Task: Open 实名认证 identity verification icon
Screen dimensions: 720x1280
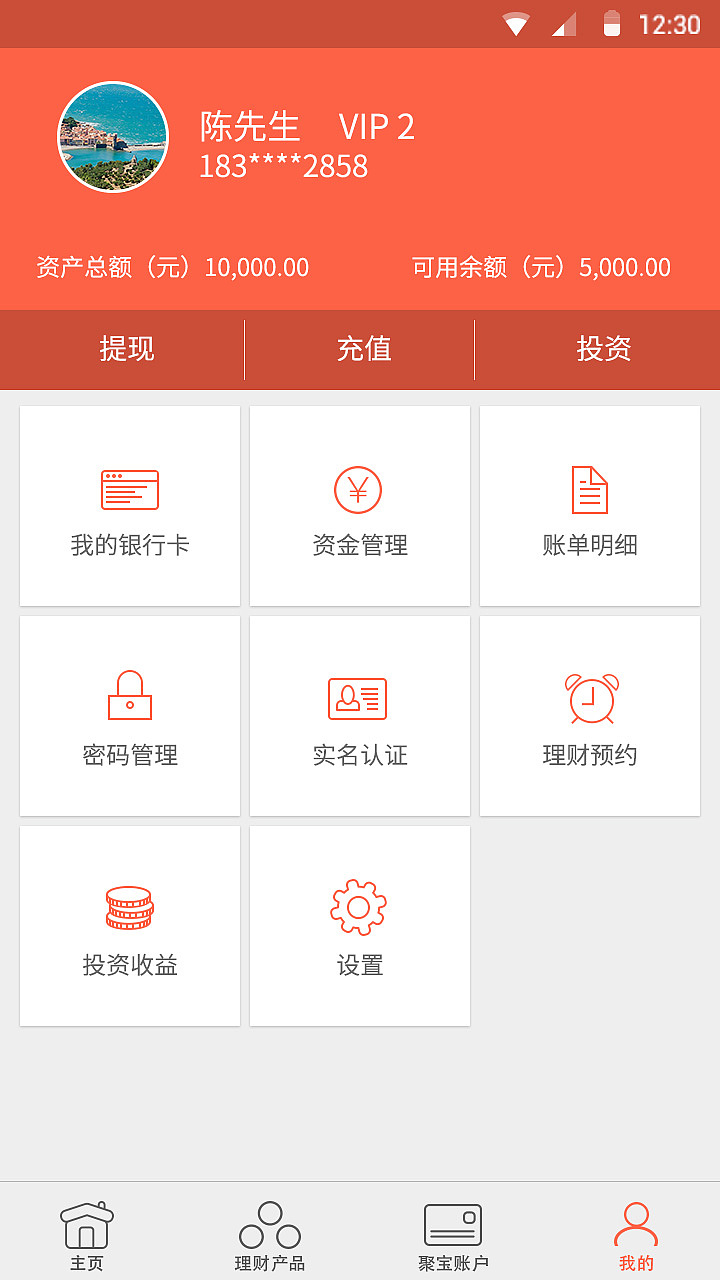Action: [x=359, y=700]
